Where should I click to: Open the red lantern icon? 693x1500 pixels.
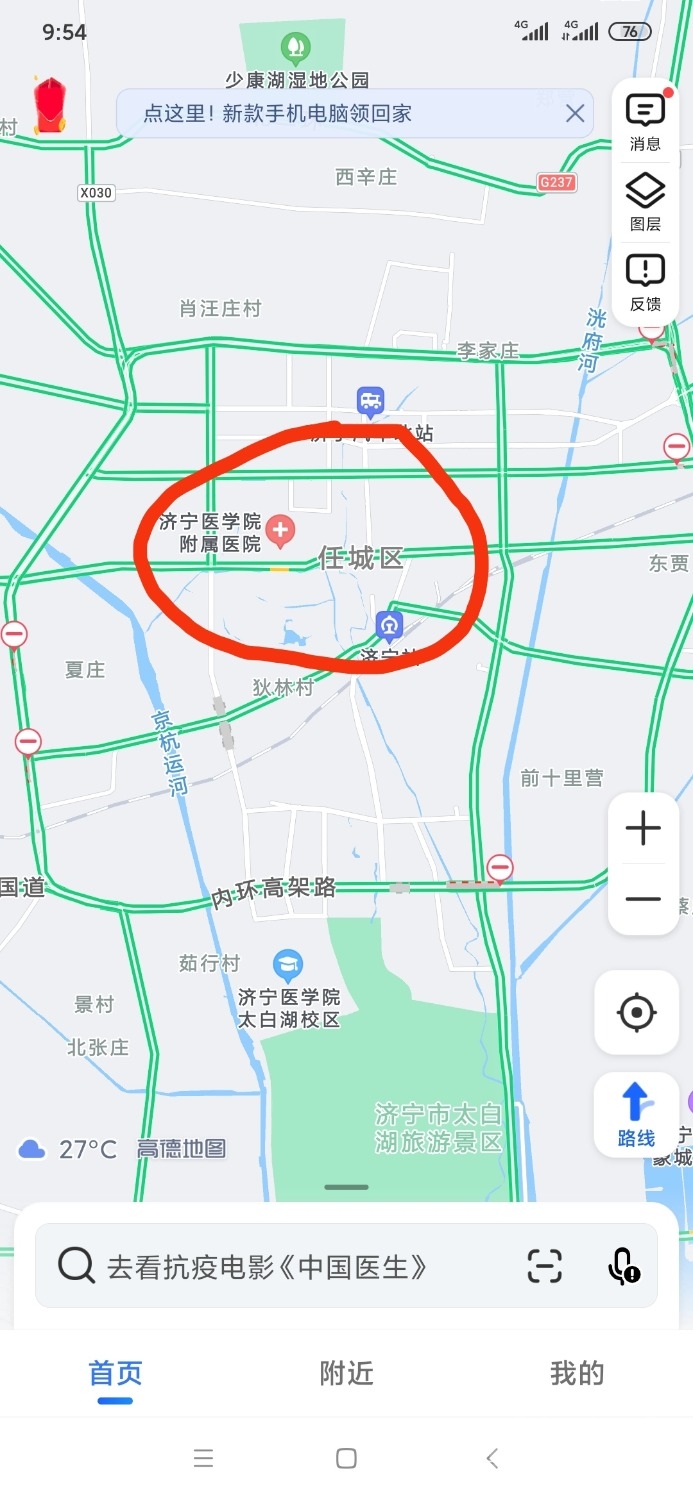point(49,105)
